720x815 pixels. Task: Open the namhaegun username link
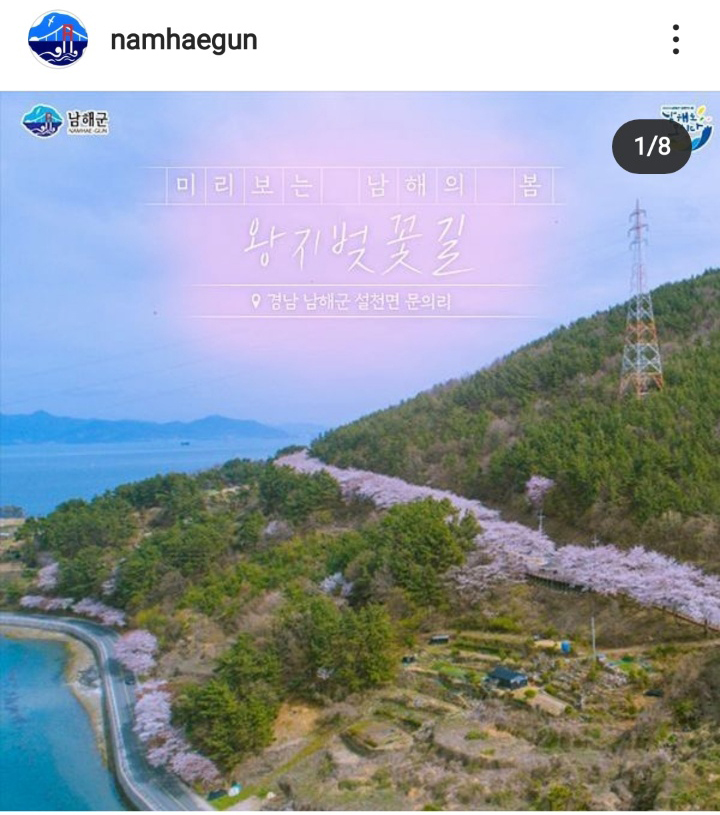[183, 40]
